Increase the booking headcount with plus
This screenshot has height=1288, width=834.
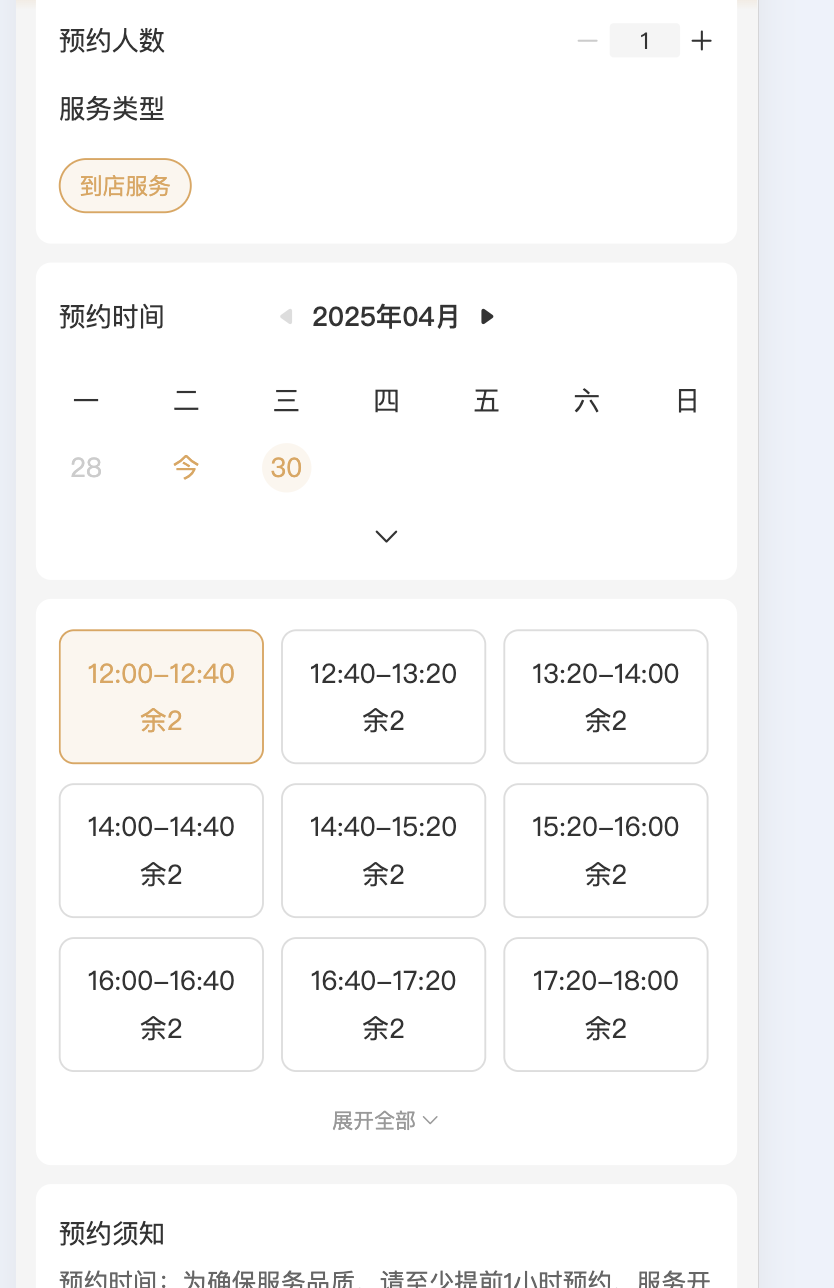(702, 41)
